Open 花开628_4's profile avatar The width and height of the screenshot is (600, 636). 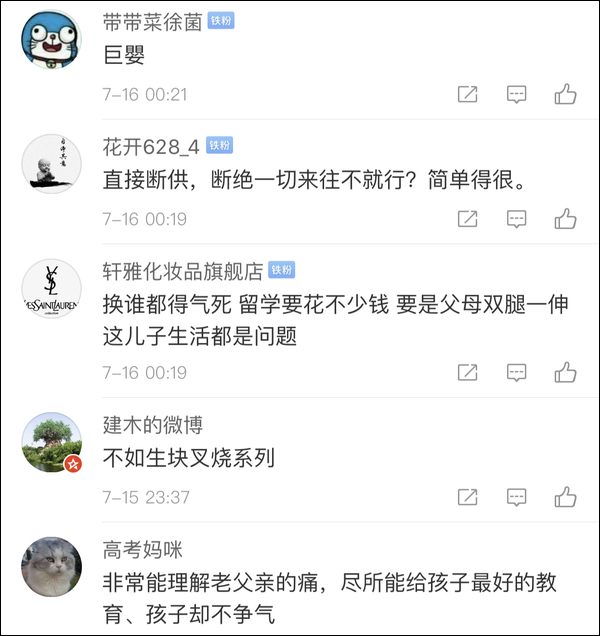pos(51,163)
